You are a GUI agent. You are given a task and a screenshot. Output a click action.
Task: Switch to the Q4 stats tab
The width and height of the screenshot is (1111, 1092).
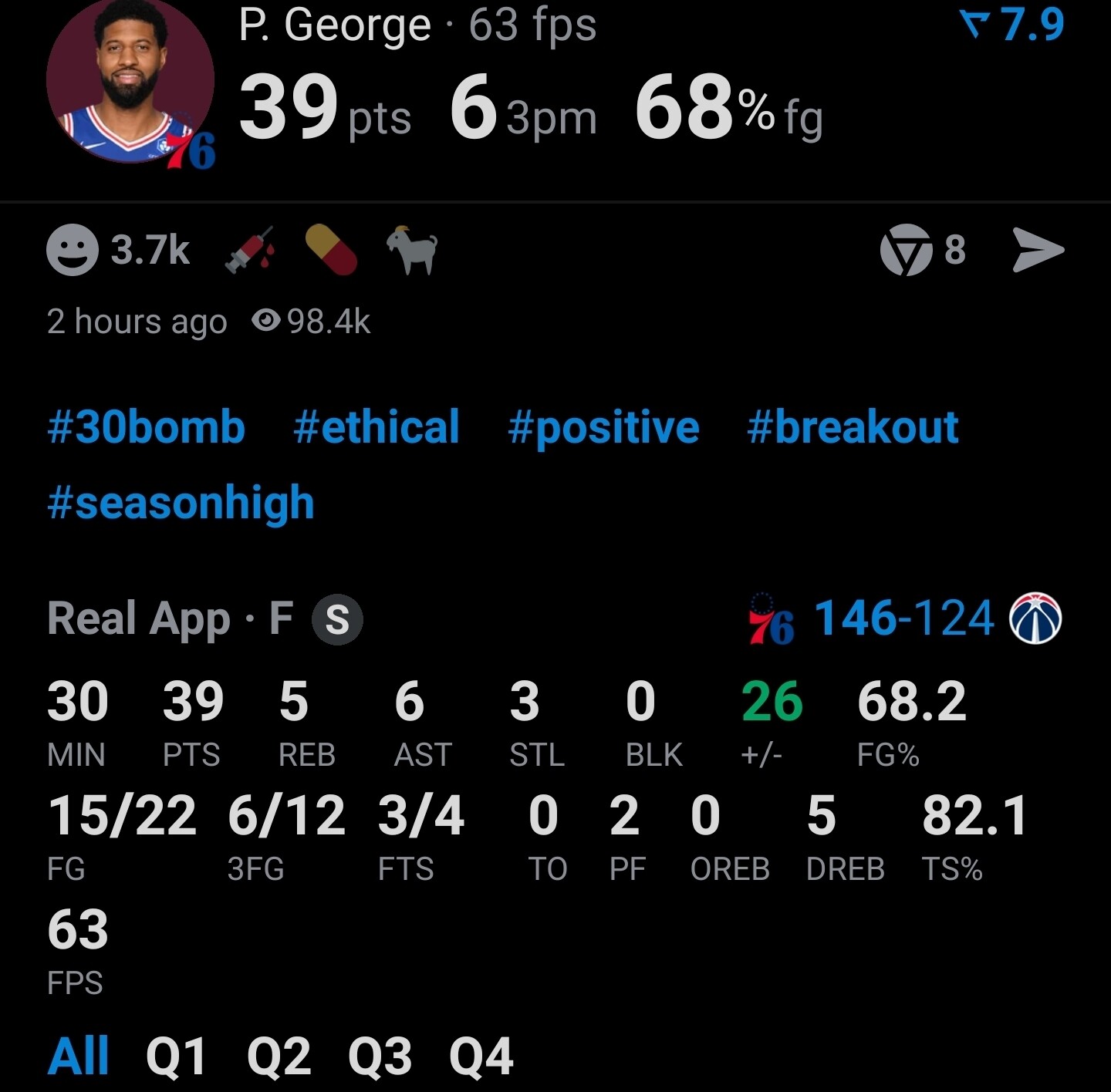[x=481, y=1056]
